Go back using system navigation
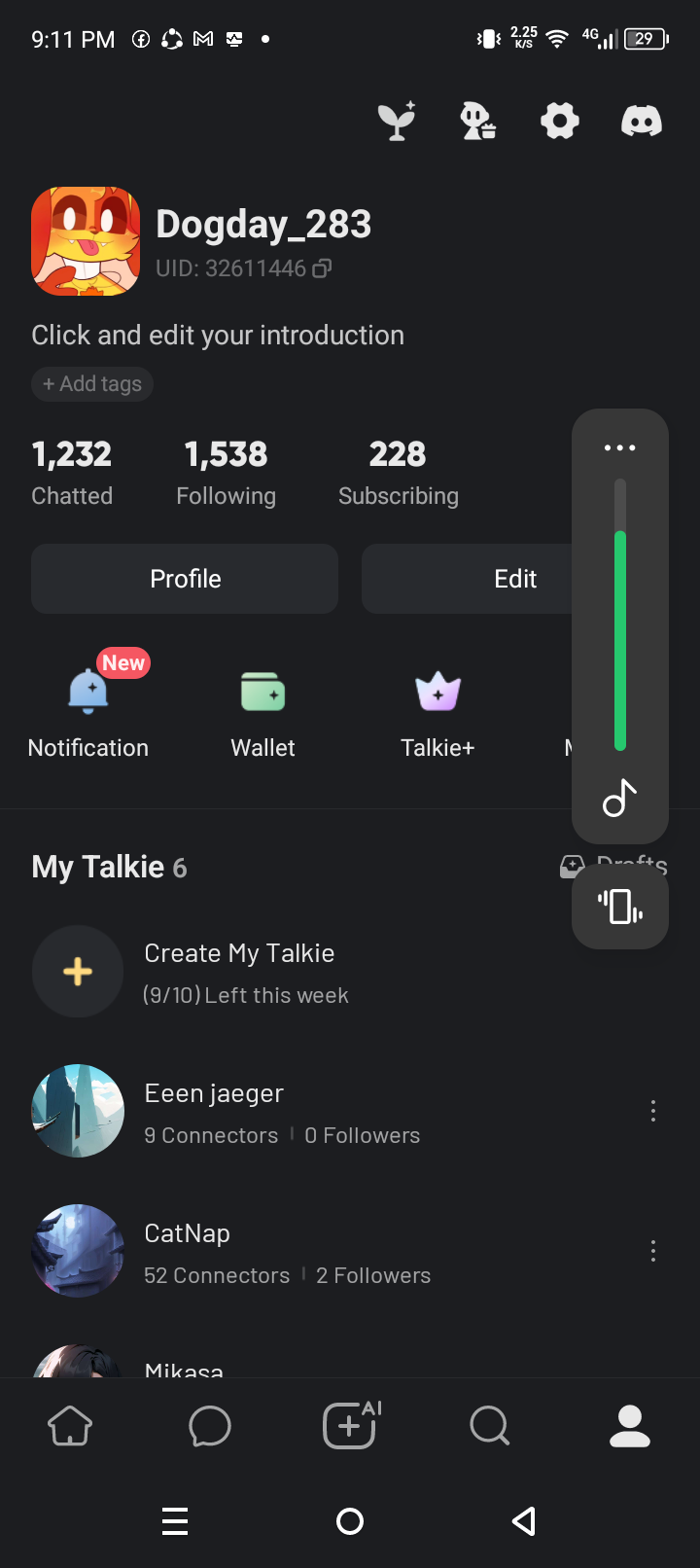 pyautogui.click(x=524, y=1521)
